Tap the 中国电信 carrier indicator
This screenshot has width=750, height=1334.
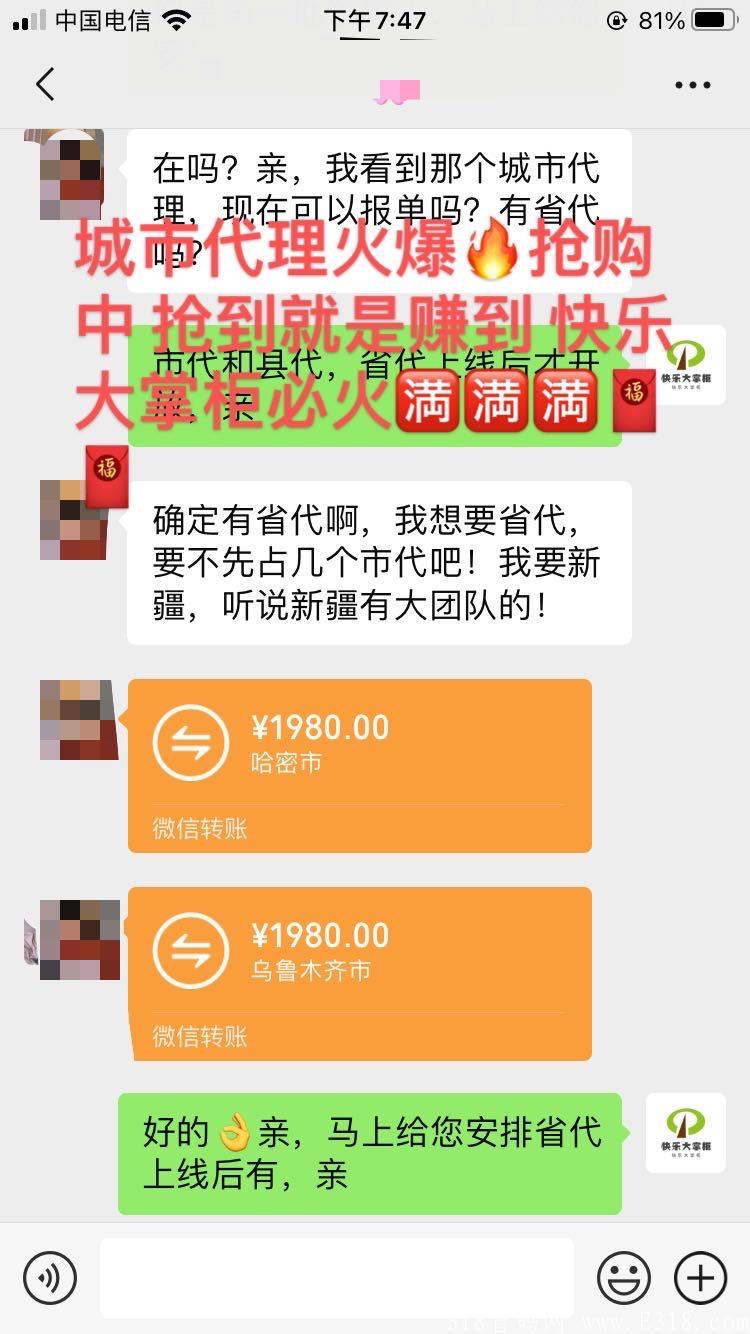point(100,18)
